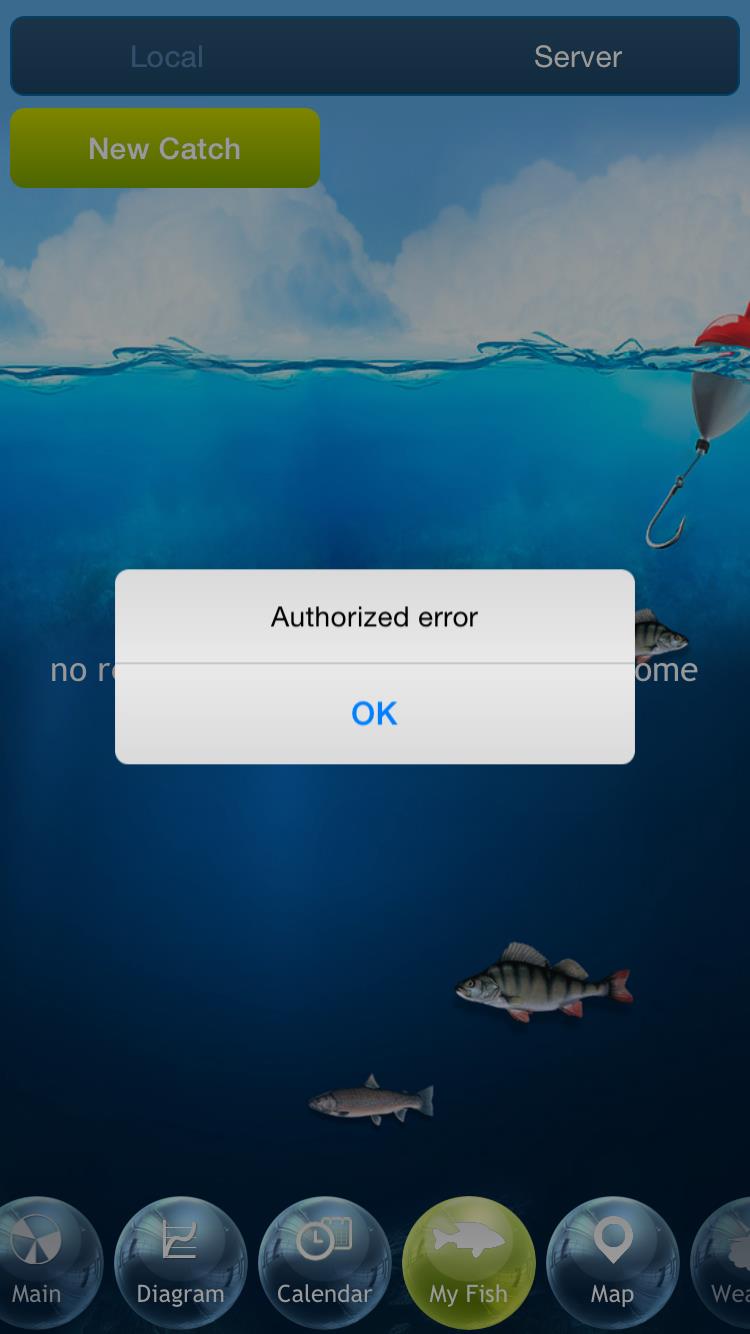Open the Map tab
750x1334 pixels.
point(613,1263)
